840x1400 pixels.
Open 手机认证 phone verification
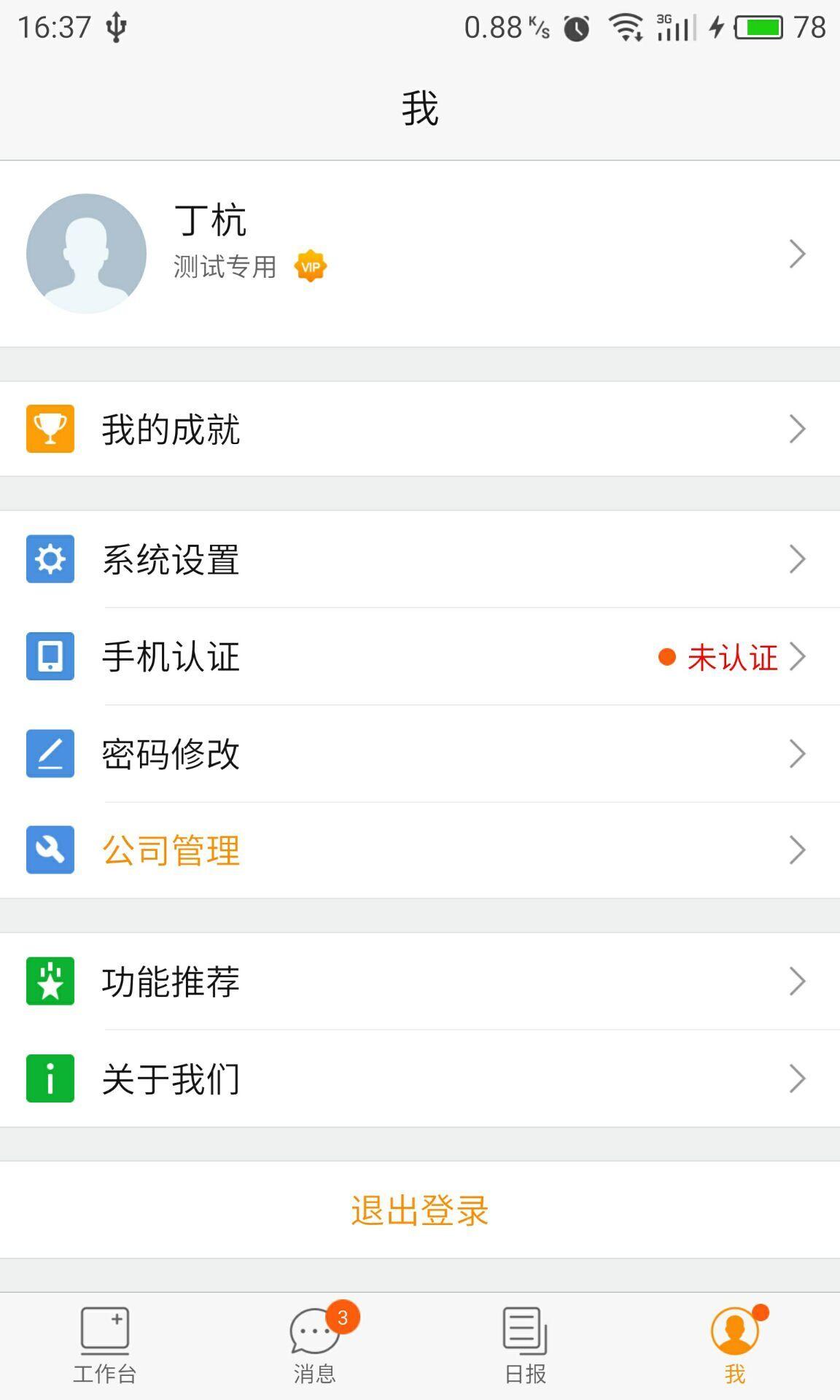coord(419,656)
